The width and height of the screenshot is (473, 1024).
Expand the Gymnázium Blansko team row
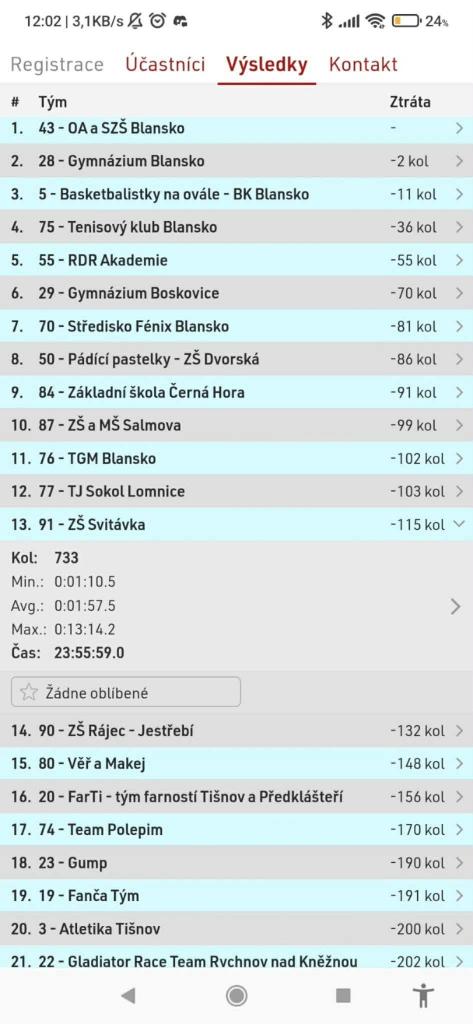coord(236,161)
